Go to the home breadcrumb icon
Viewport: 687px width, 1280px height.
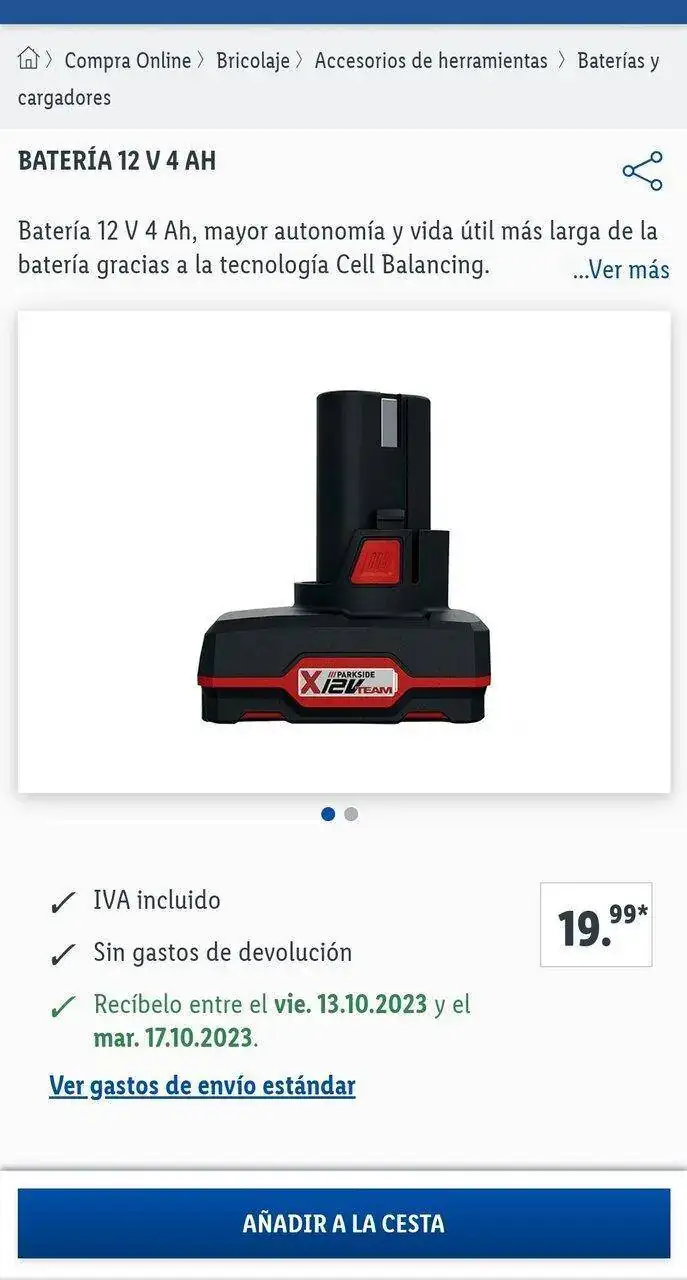(28, 60)
